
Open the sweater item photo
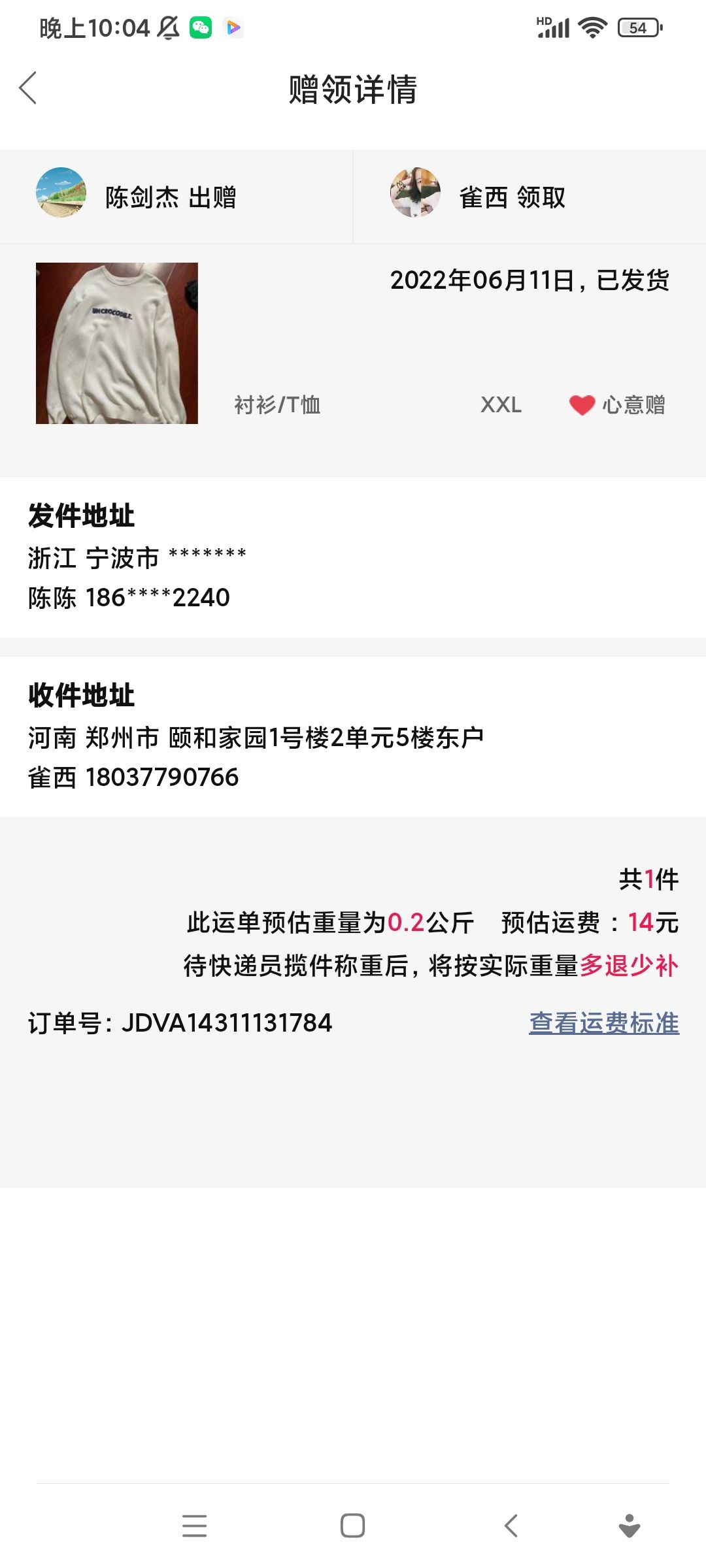click(x=117, y=344)
